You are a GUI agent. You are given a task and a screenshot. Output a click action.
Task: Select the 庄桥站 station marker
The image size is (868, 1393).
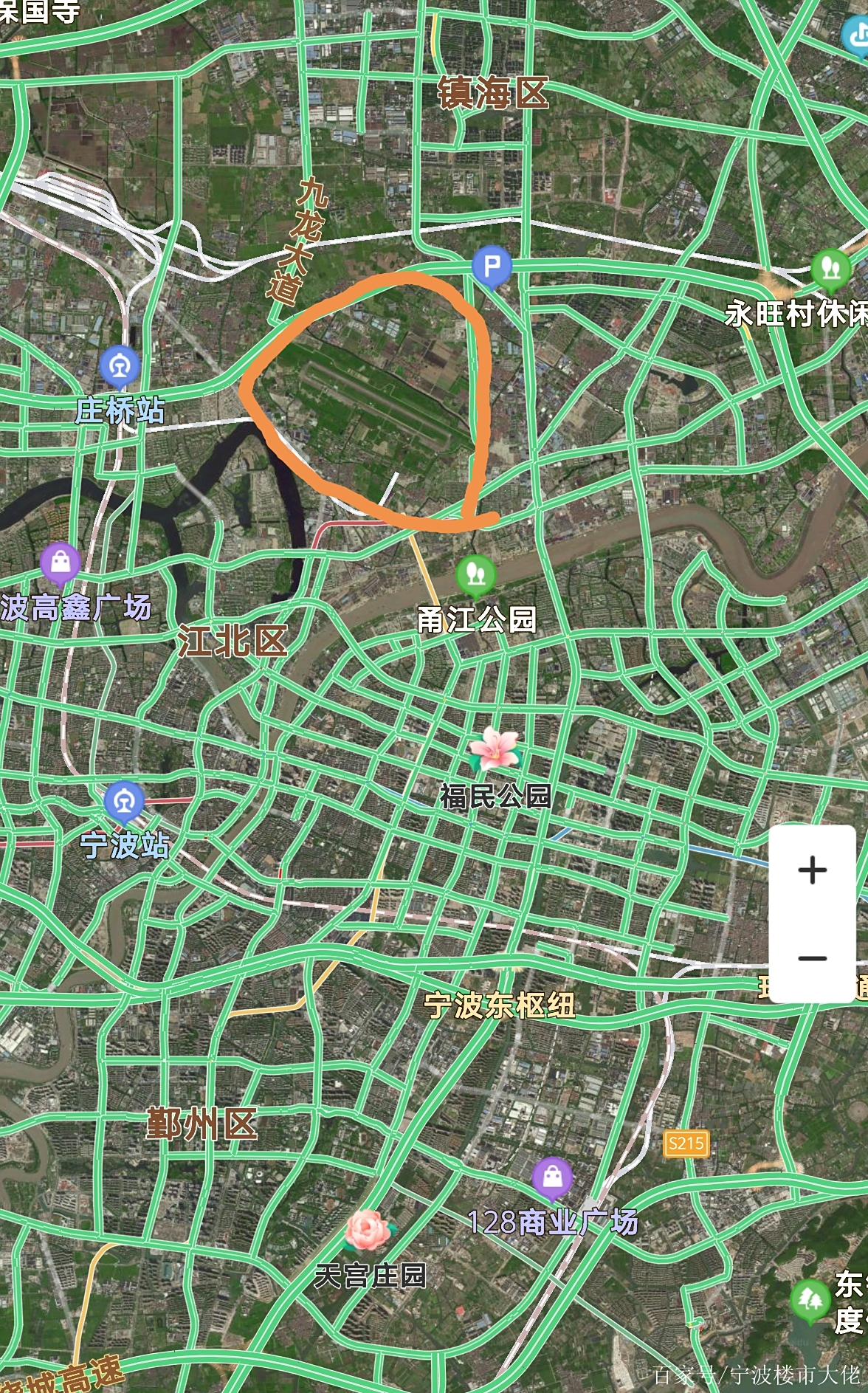pyautogui.click(x=120, y=366)
